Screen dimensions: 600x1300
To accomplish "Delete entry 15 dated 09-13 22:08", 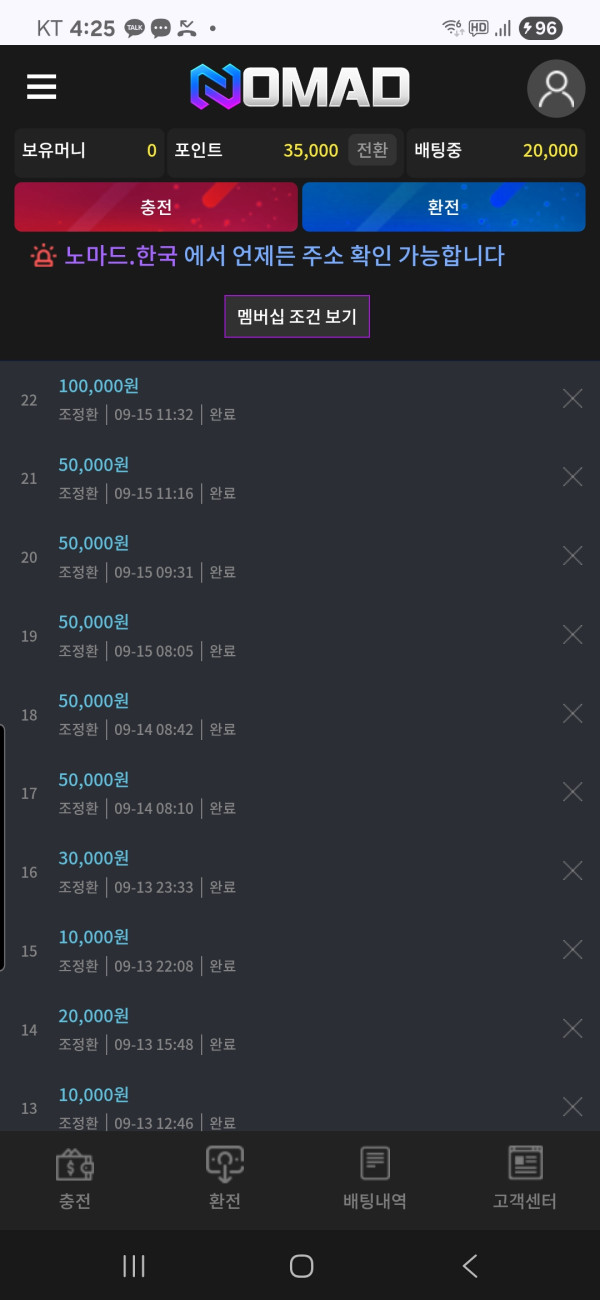I will 572,949.
